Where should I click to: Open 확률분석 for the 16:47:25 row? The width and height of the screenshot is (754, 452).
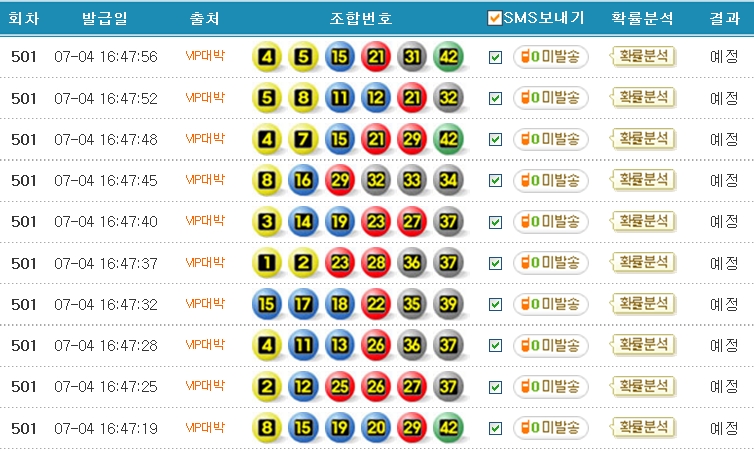[x=643, y=387]
